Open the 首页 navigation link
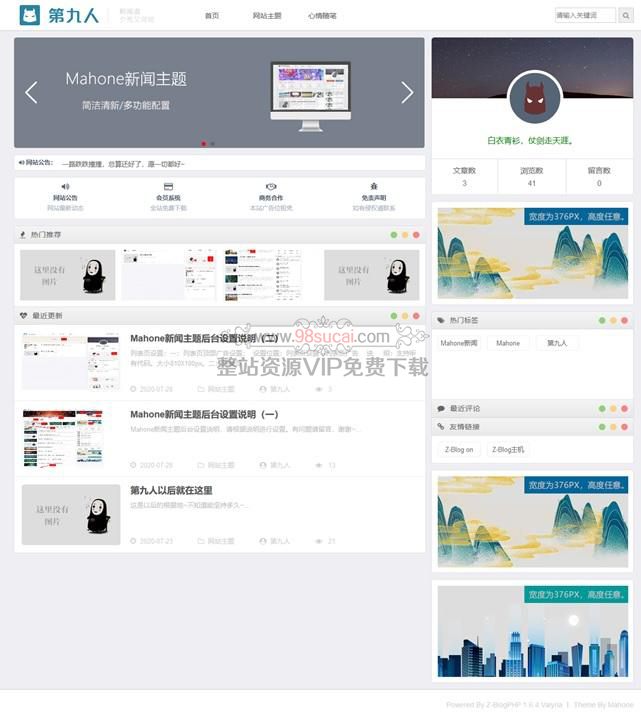This screenshot has width=641, height=720. tap(212, 16)
